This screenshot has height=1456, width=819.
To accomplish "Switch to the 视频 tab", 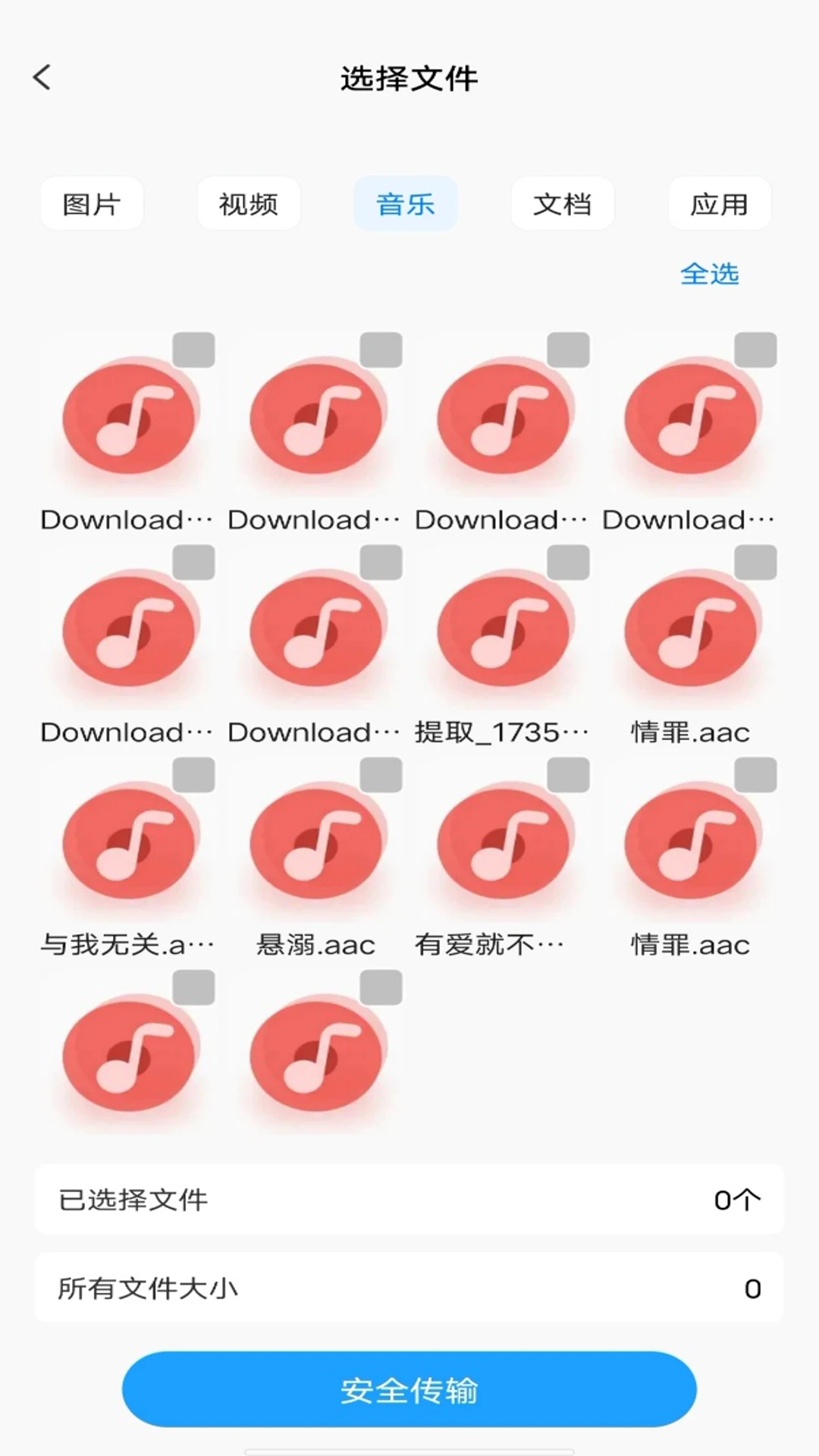I will coord(249,203).
